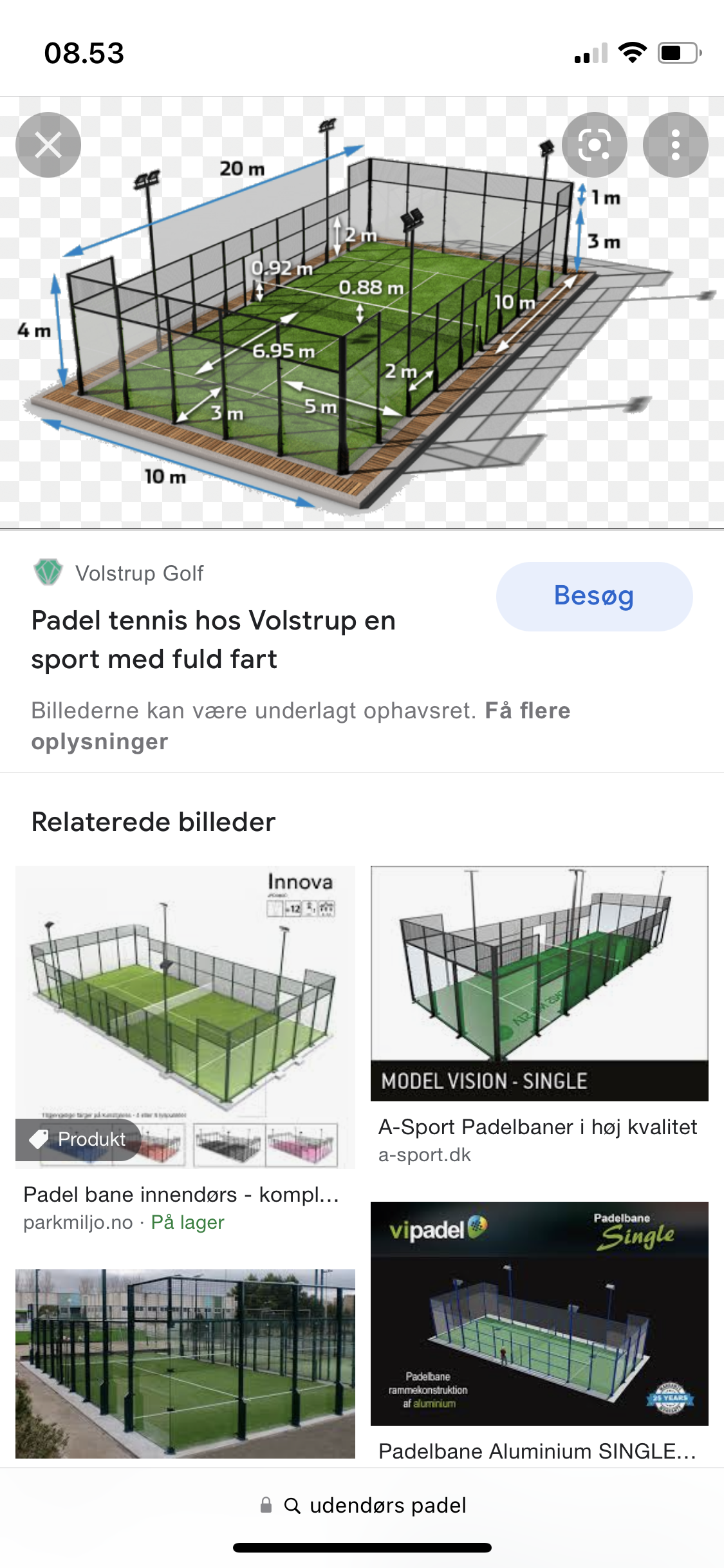Viewport: 724px width, 1568px height.
Task: Close the image viewer
Action: click(x=48, y=145)
